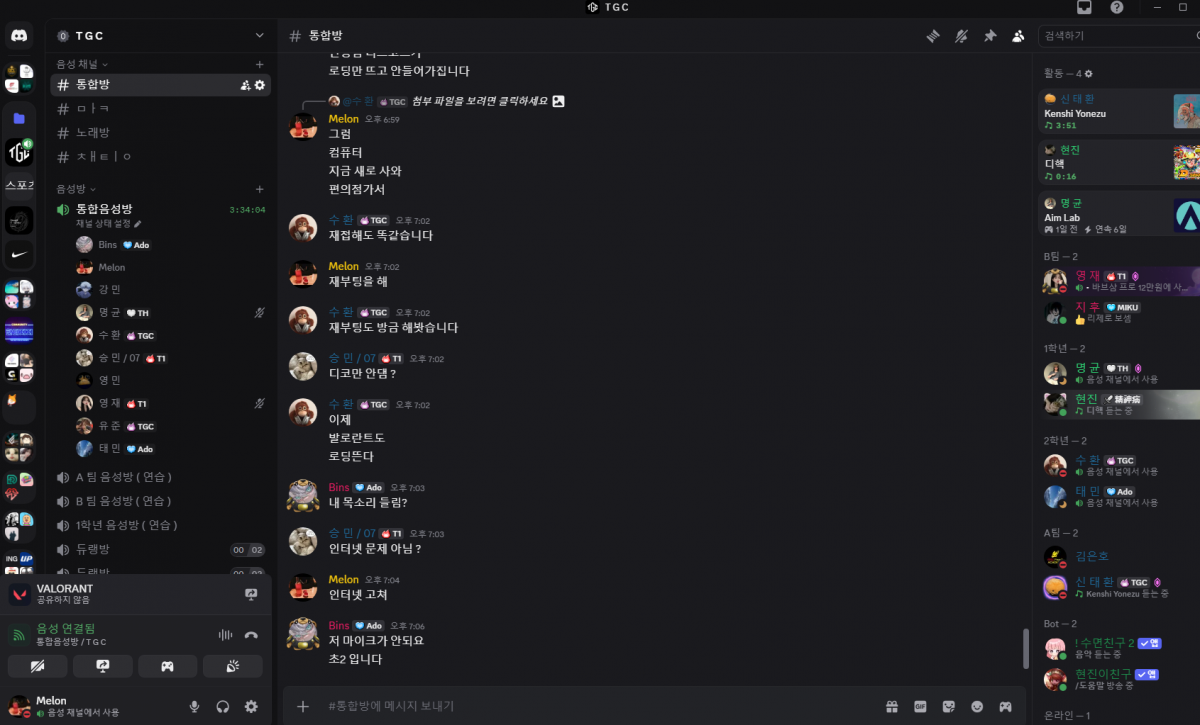Open the emoji picker
1200x725 pixels.
point(977,707)
